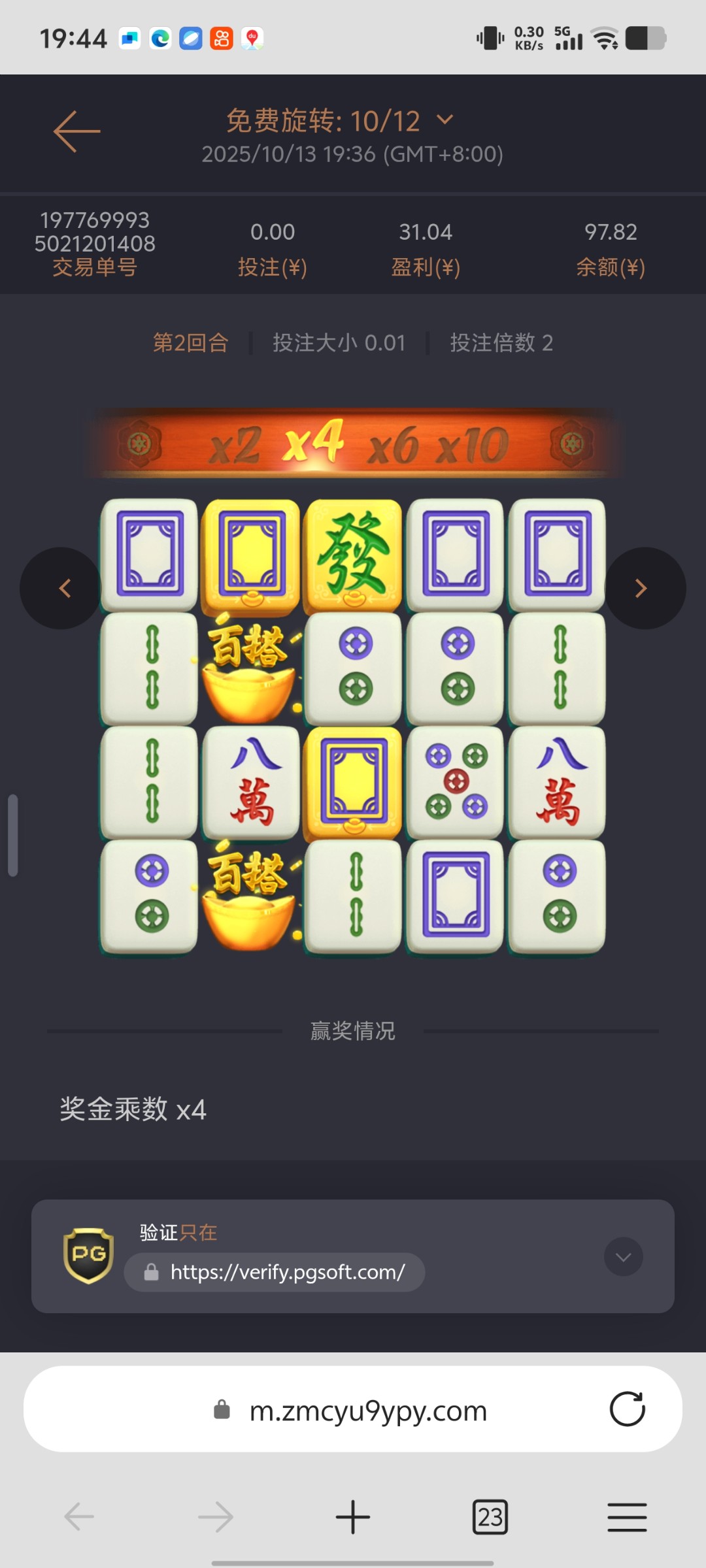Viewport: 706px width, 1568px height.
Task: Navigate forward in the browser toolbar
Action: tap(215, 1516)
